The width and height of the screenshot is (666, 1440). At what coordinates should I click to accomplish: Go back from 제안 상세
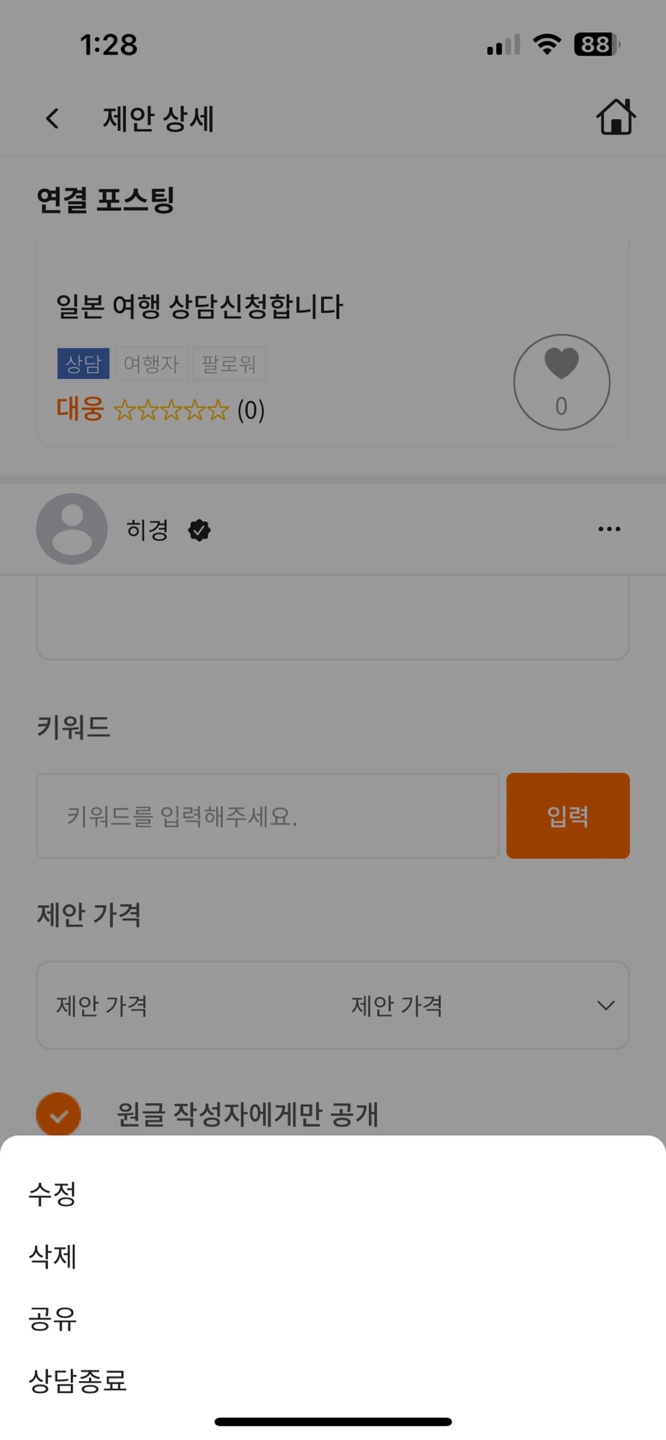[52, 119]
